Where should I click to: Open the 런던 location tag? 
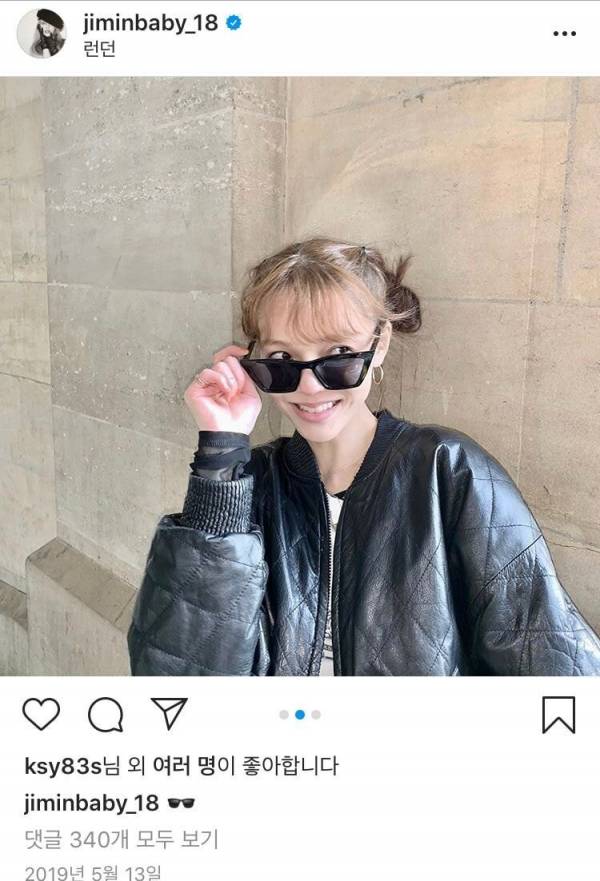click(x=99, y=49)
